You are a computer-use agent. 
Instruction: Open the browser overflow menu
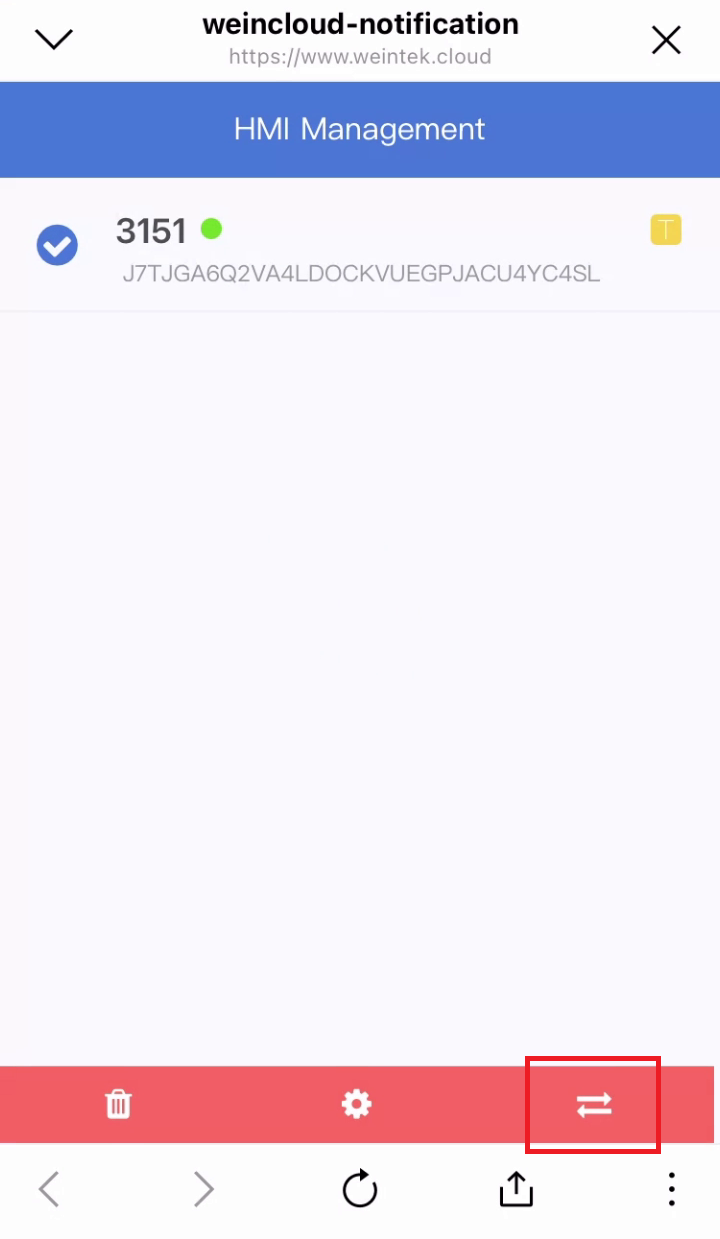pyautogui.click(x=671, y=1189)
